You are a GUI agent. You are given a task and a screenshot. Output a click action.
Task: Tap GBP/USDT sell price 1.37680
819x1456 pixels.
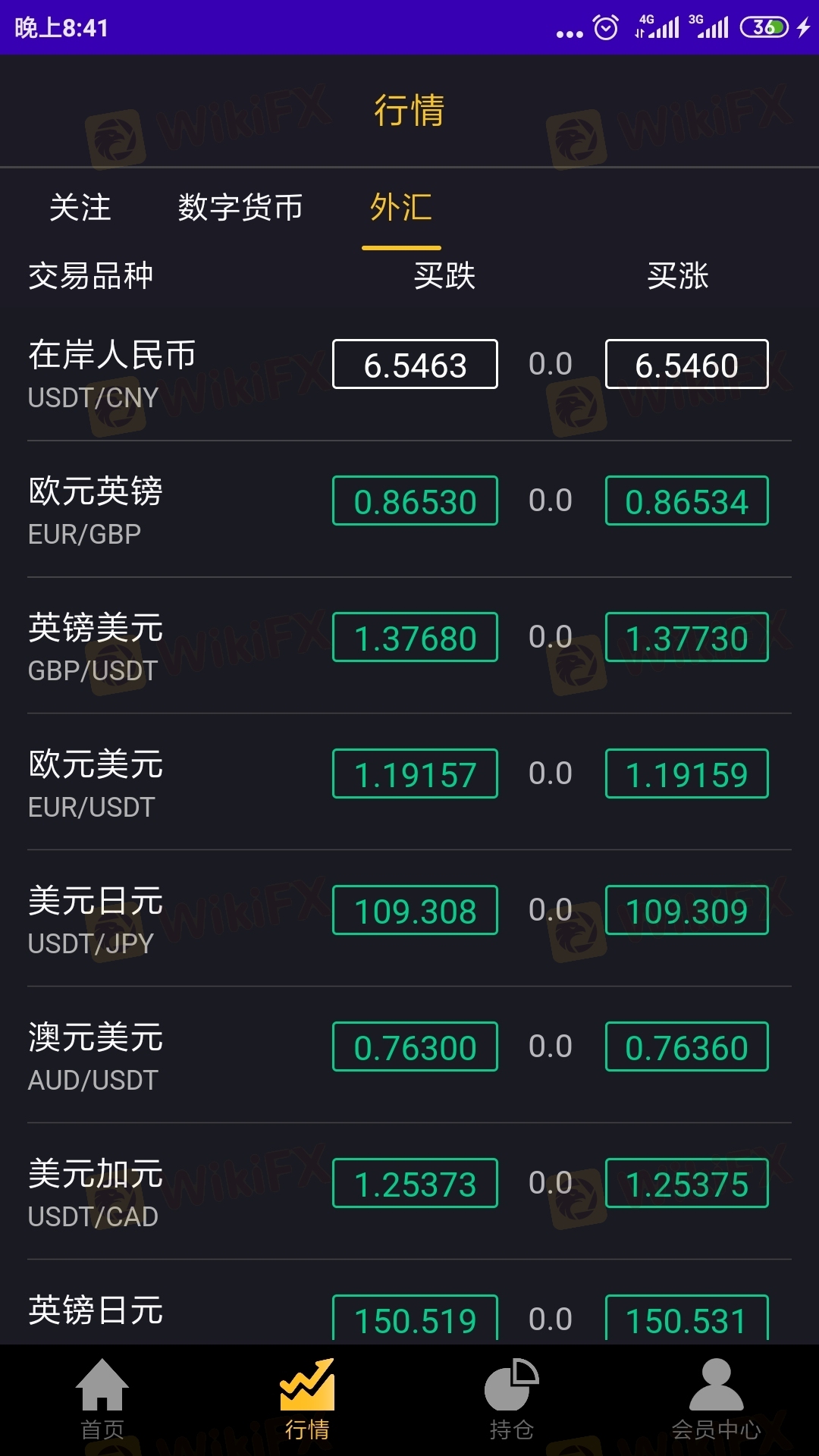pos(415,638)
